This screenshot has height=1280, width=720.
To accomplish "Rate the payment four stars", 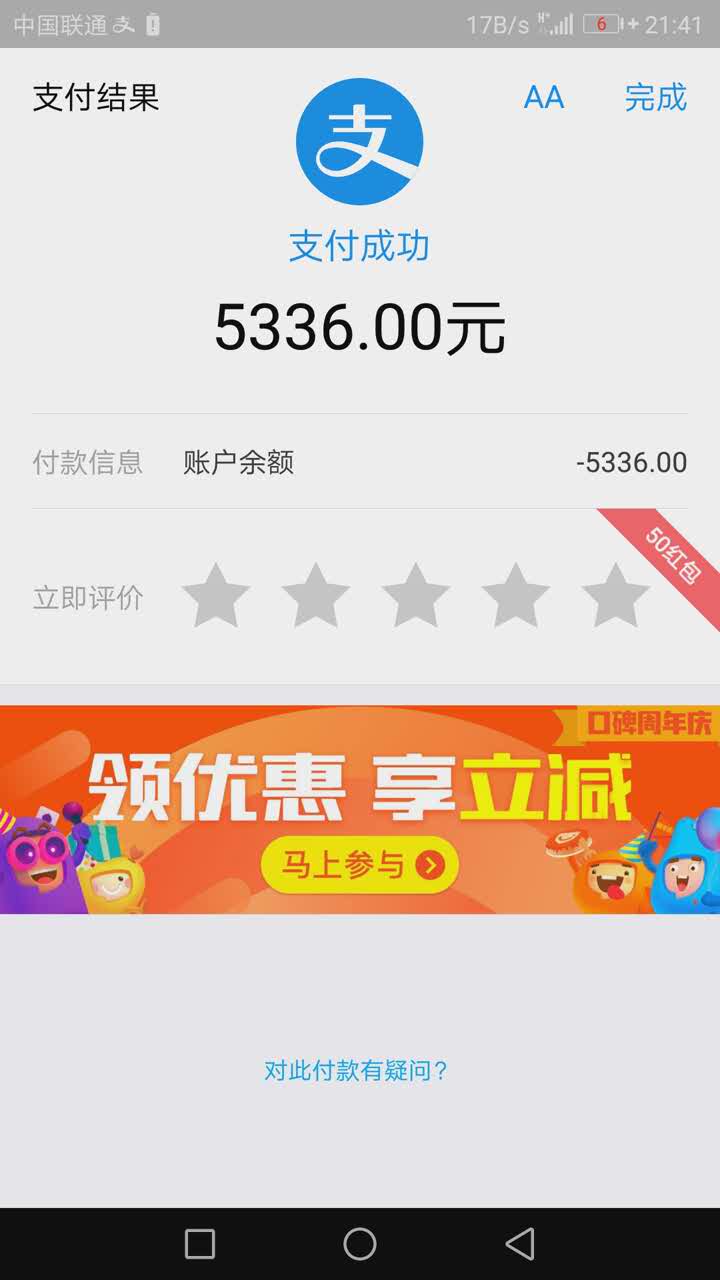I will [516, 596].
